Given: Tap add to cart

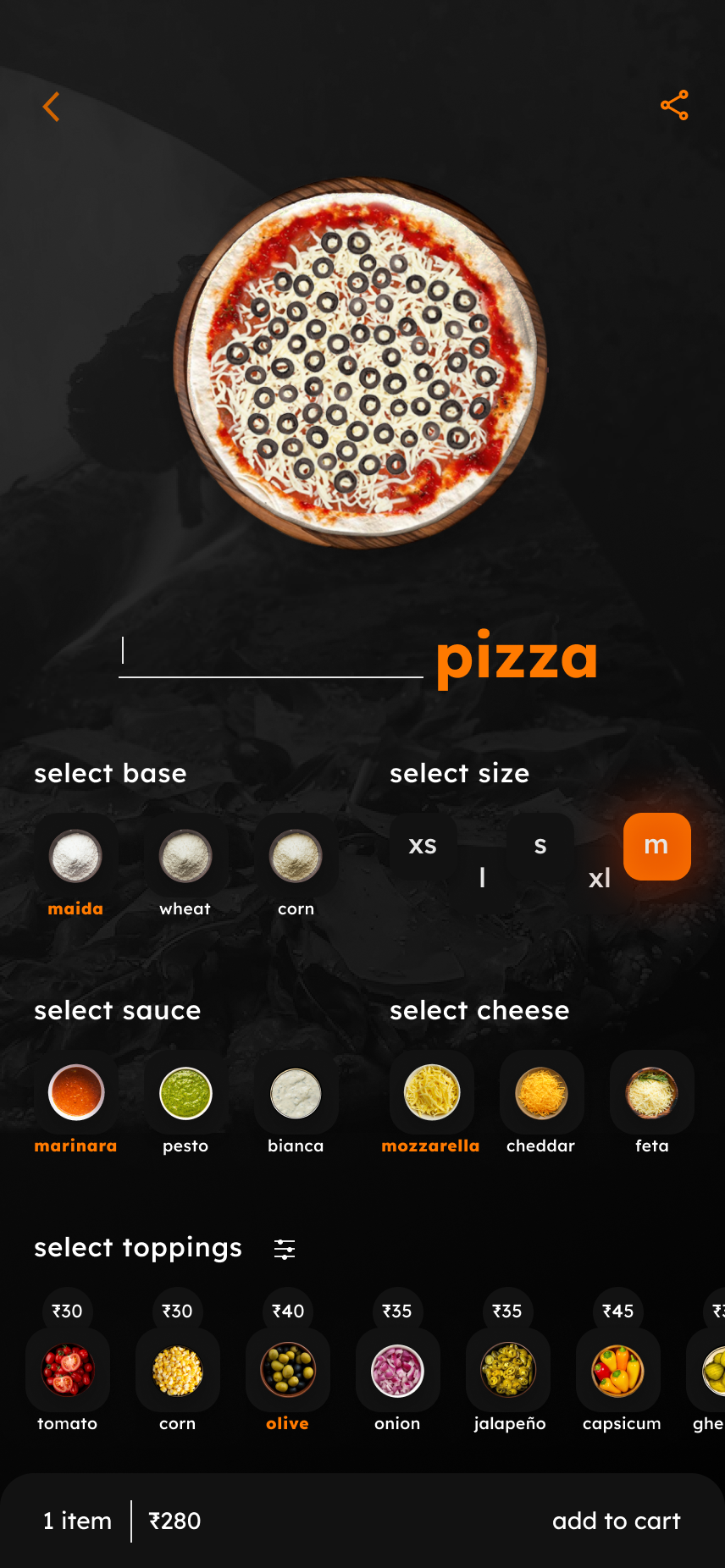Looking at the screenshot, I should tap(616, 1521).
